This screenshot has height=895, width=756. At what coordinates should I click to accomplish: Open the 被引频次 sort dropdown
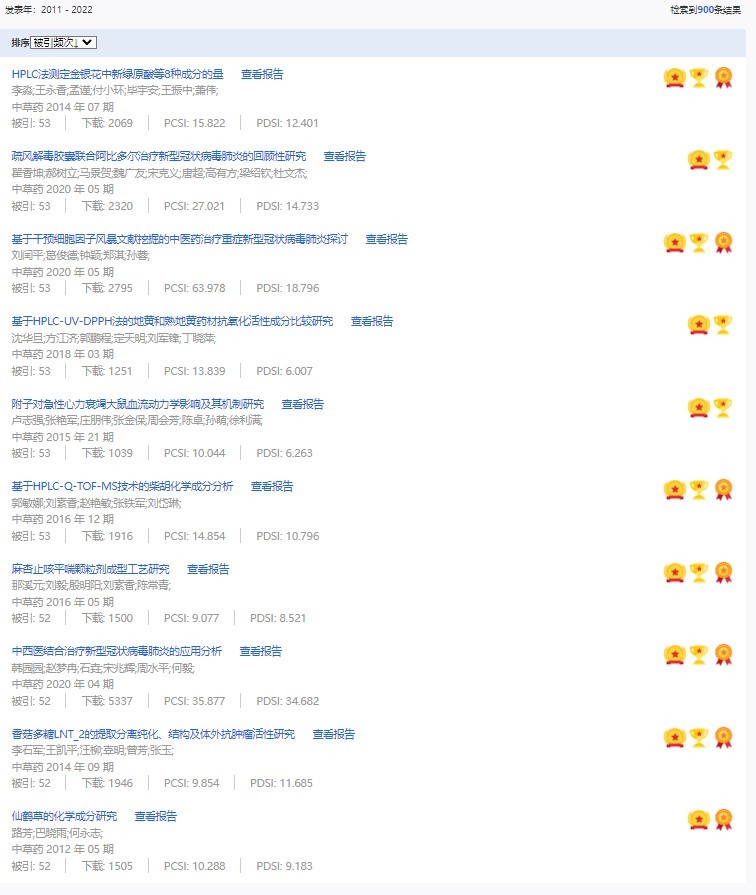coord(63,42)
